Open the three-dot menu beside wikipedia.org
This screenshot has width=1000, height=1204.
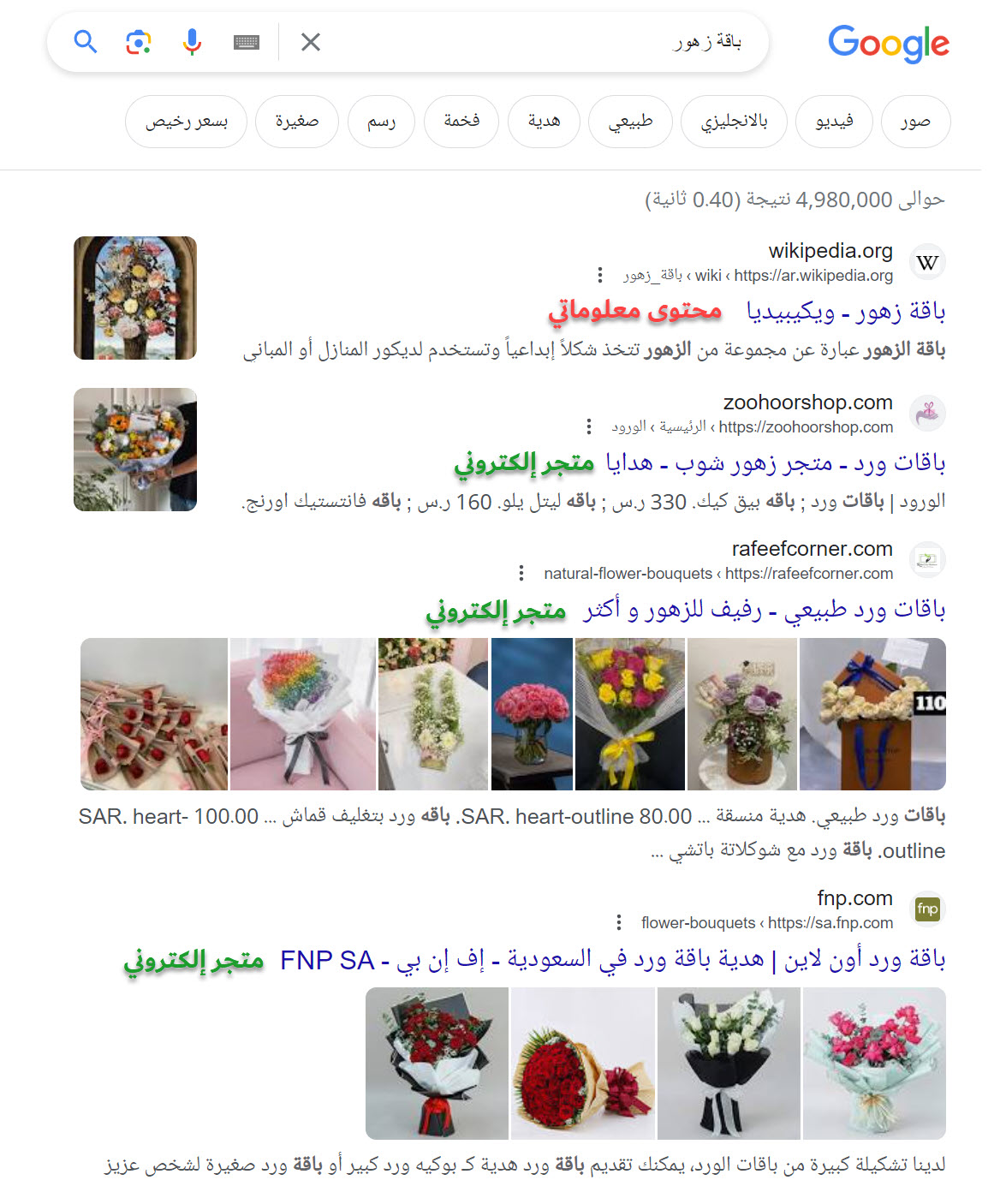pos(600,275)
